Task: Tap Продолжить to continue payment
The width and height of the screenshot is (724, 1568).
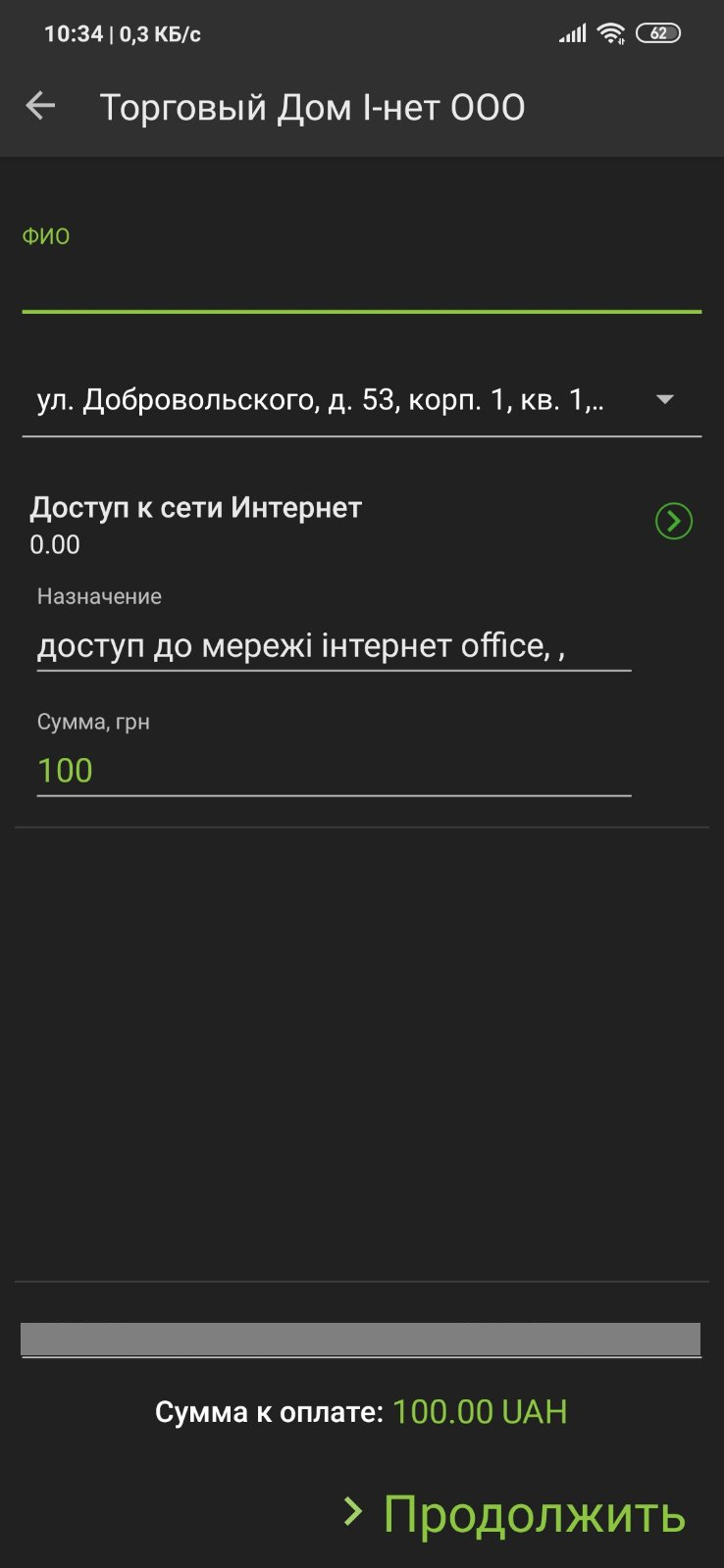Action: pyautogui.click(x=514, y=1513)
